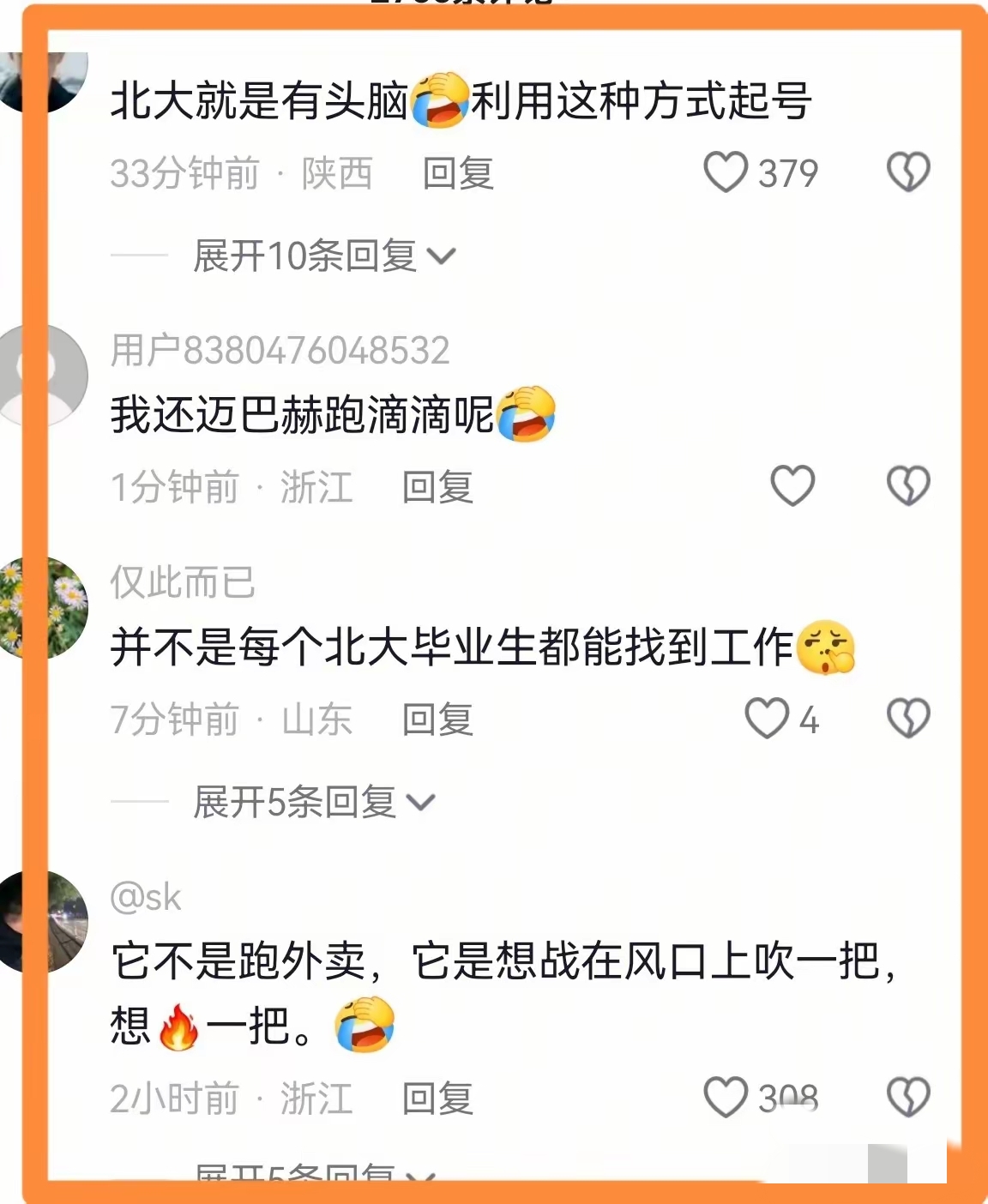Like @sk's comment about 跑外卖
This screenshot has height=1204, width=988.
point(726,1098)
